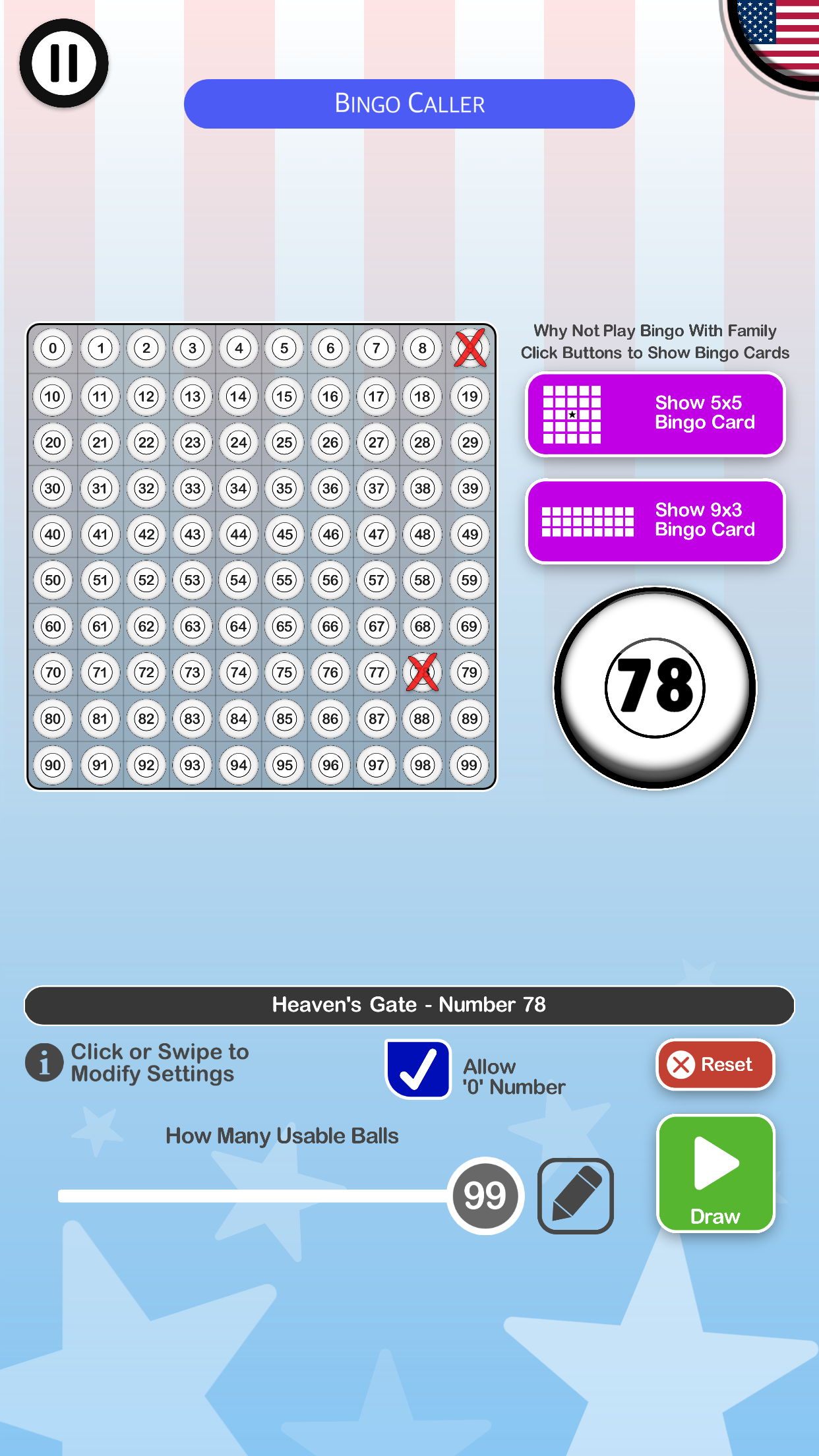The height and width of the screenshot is (1456, 819).
Task: Edit usable balls count with pencil
Action: (x=576, y=1196)
